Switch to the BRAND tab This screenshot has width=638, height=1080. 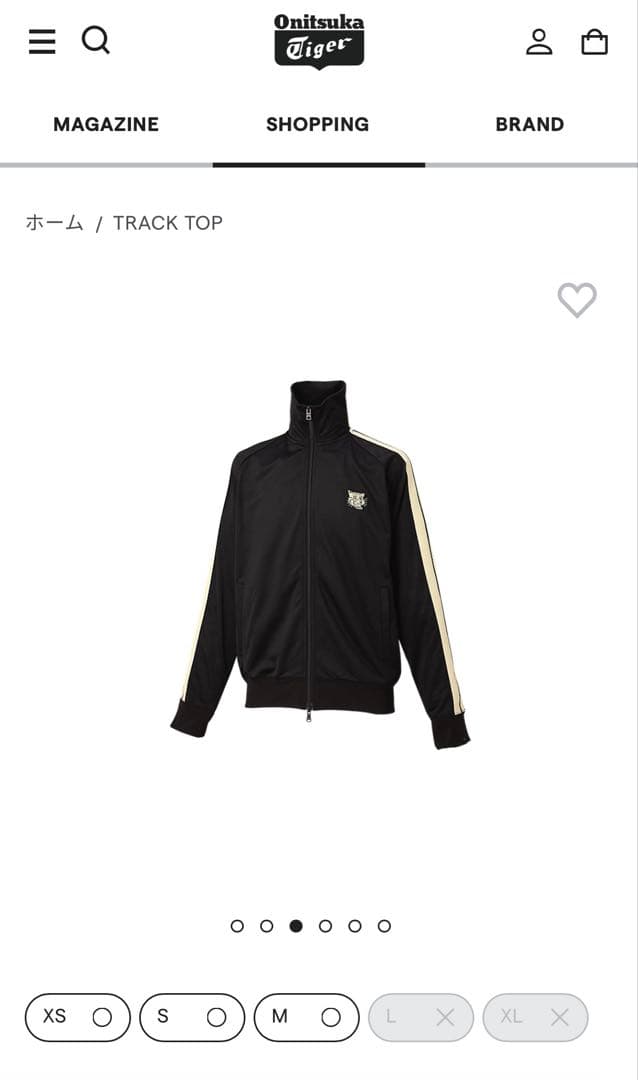[x=530, y=125]
